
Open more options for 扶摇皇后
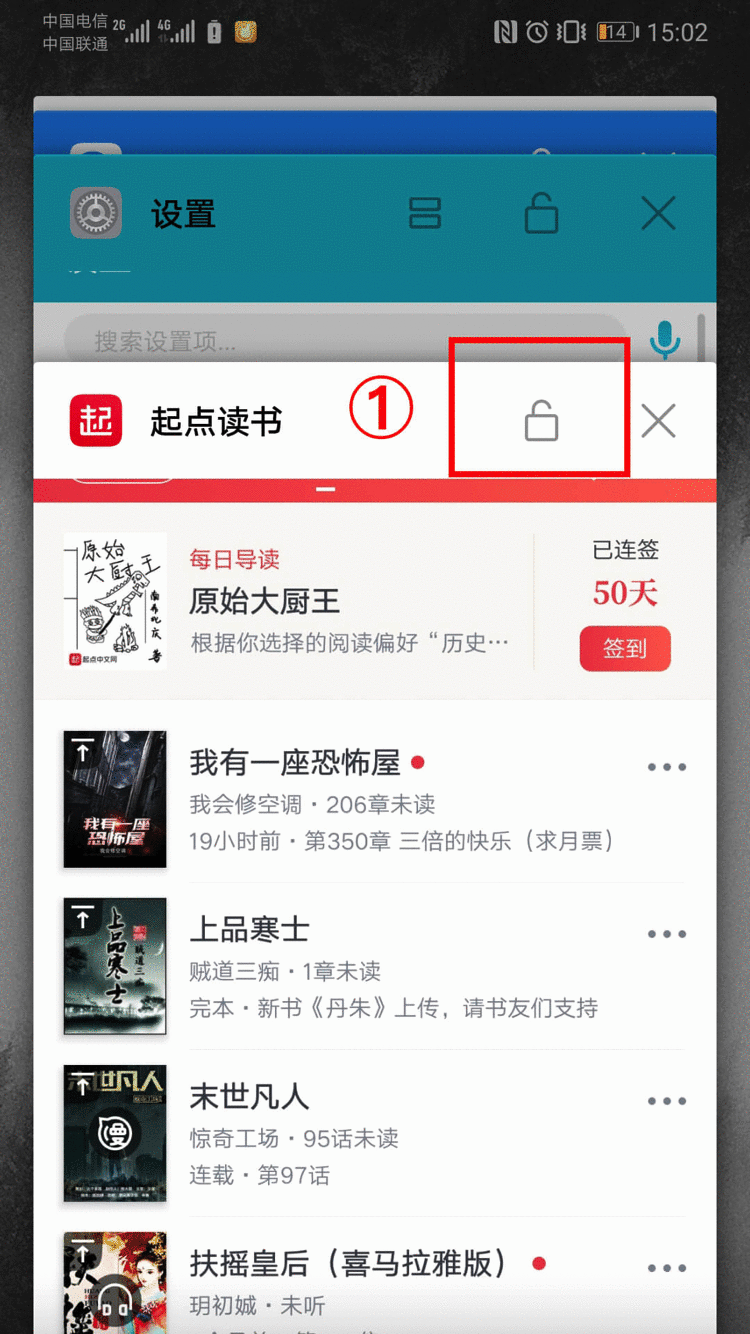666,1269
